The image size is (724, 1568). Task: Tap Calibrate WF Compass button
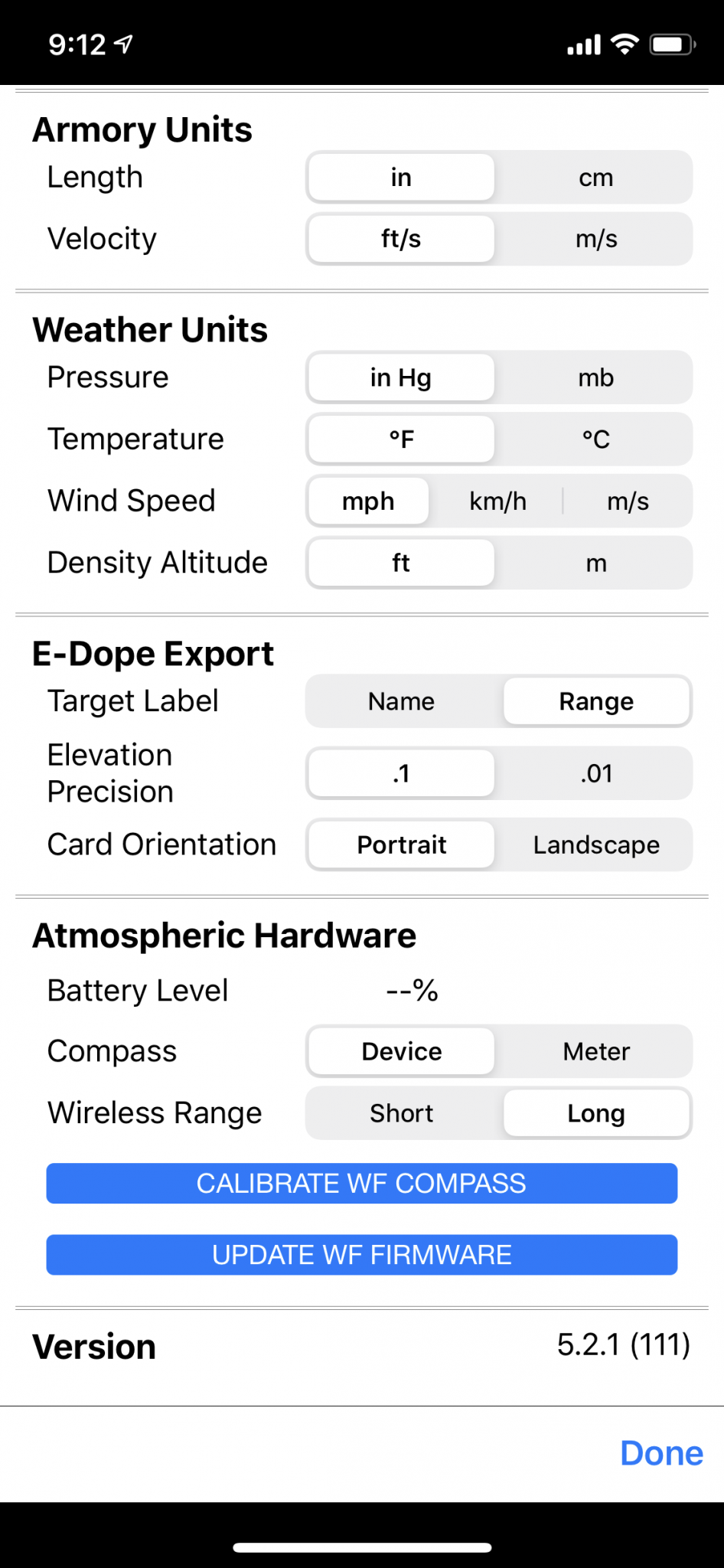361,1184
